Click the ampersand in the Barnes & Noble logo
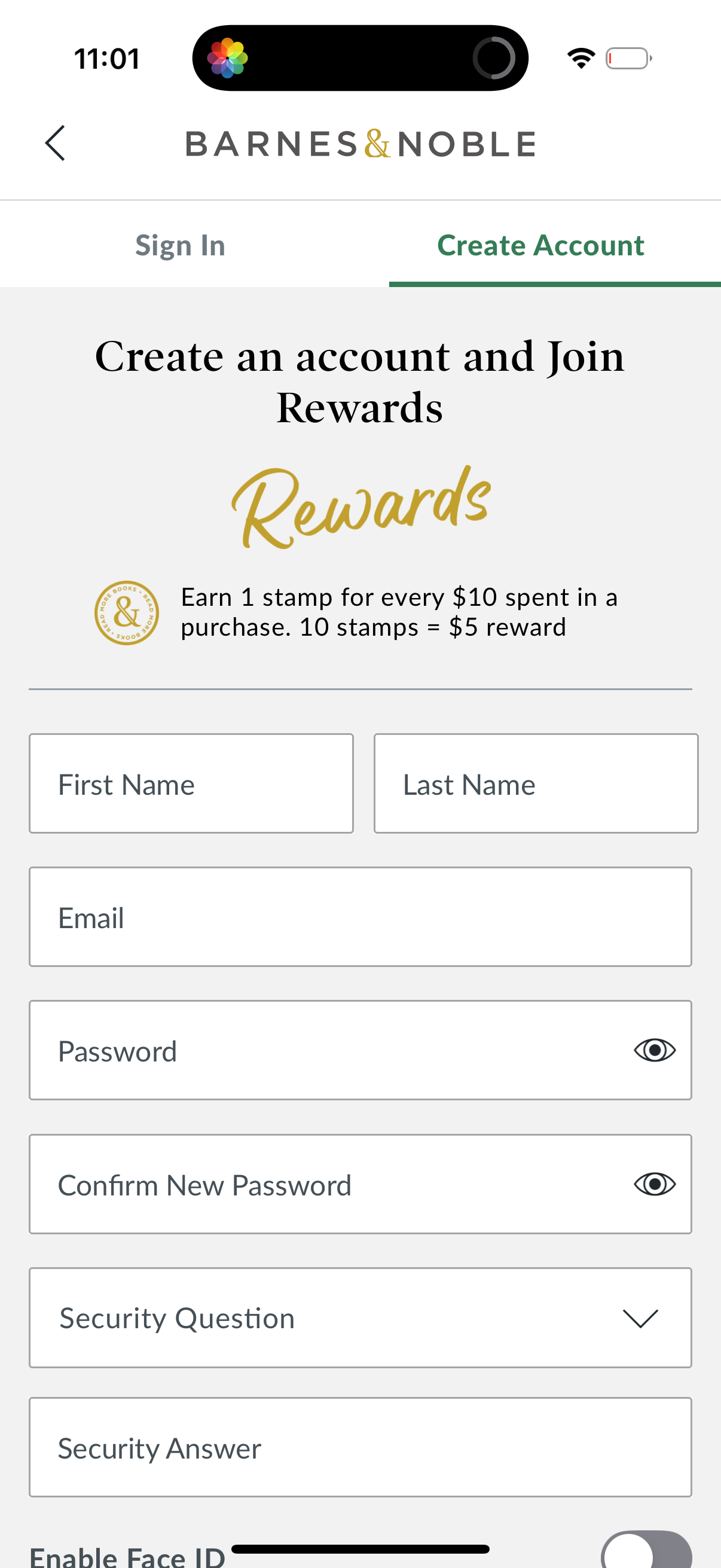This screenshot has height=1568, width=721. click(377, 144)
